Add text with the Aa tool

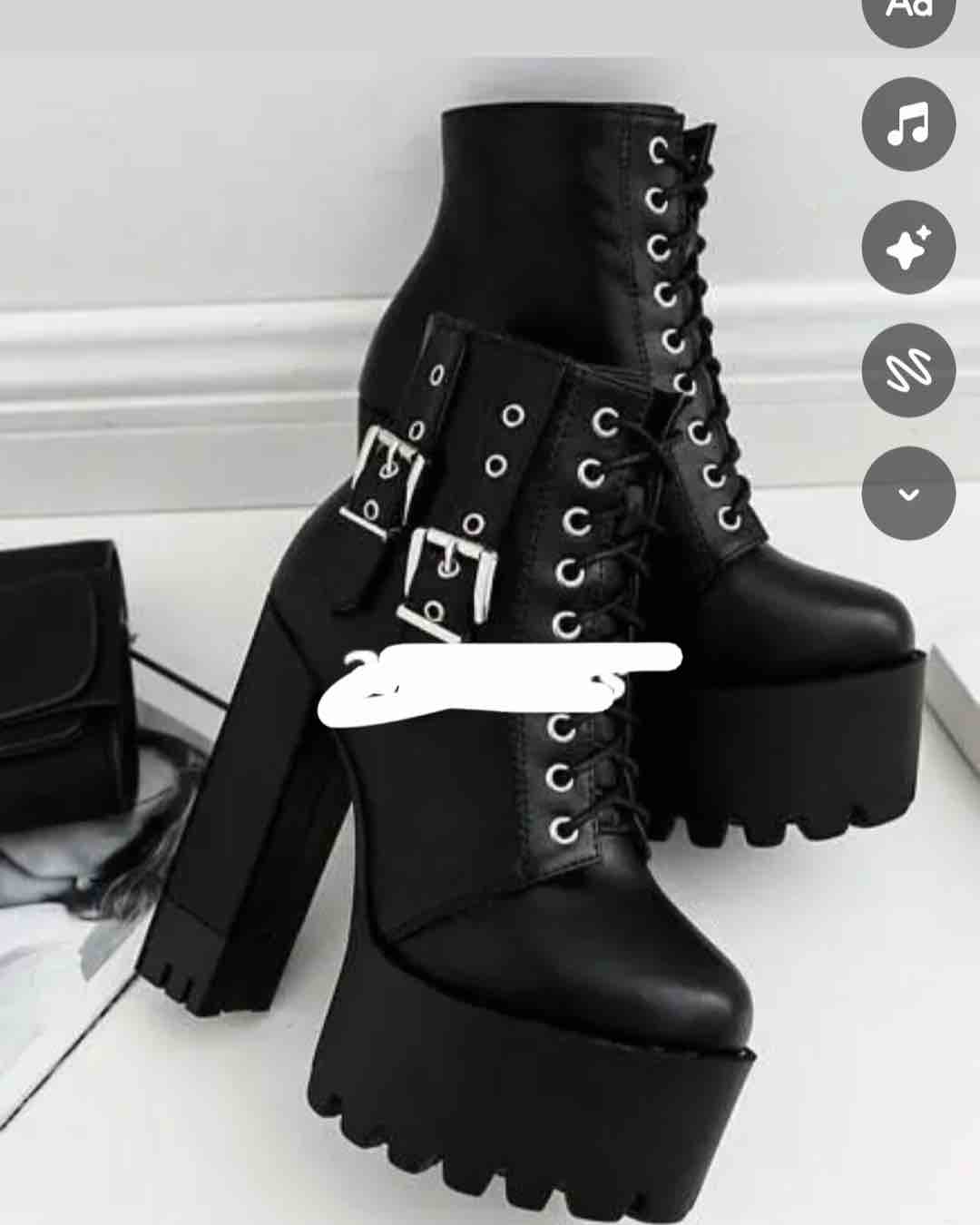908,11
